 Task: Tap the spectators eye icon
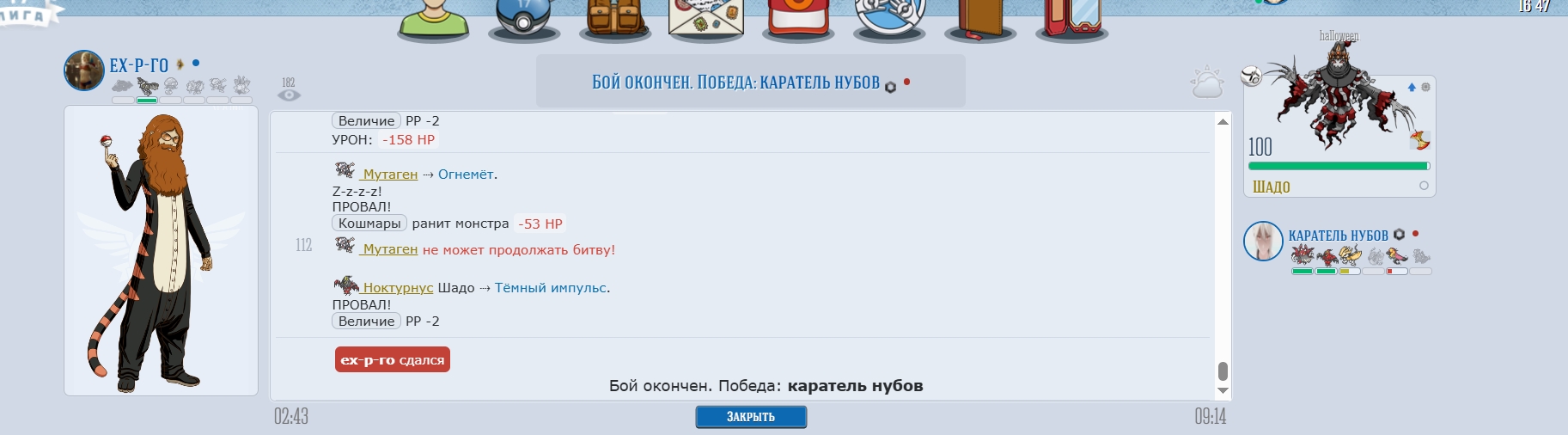point(289,95)
